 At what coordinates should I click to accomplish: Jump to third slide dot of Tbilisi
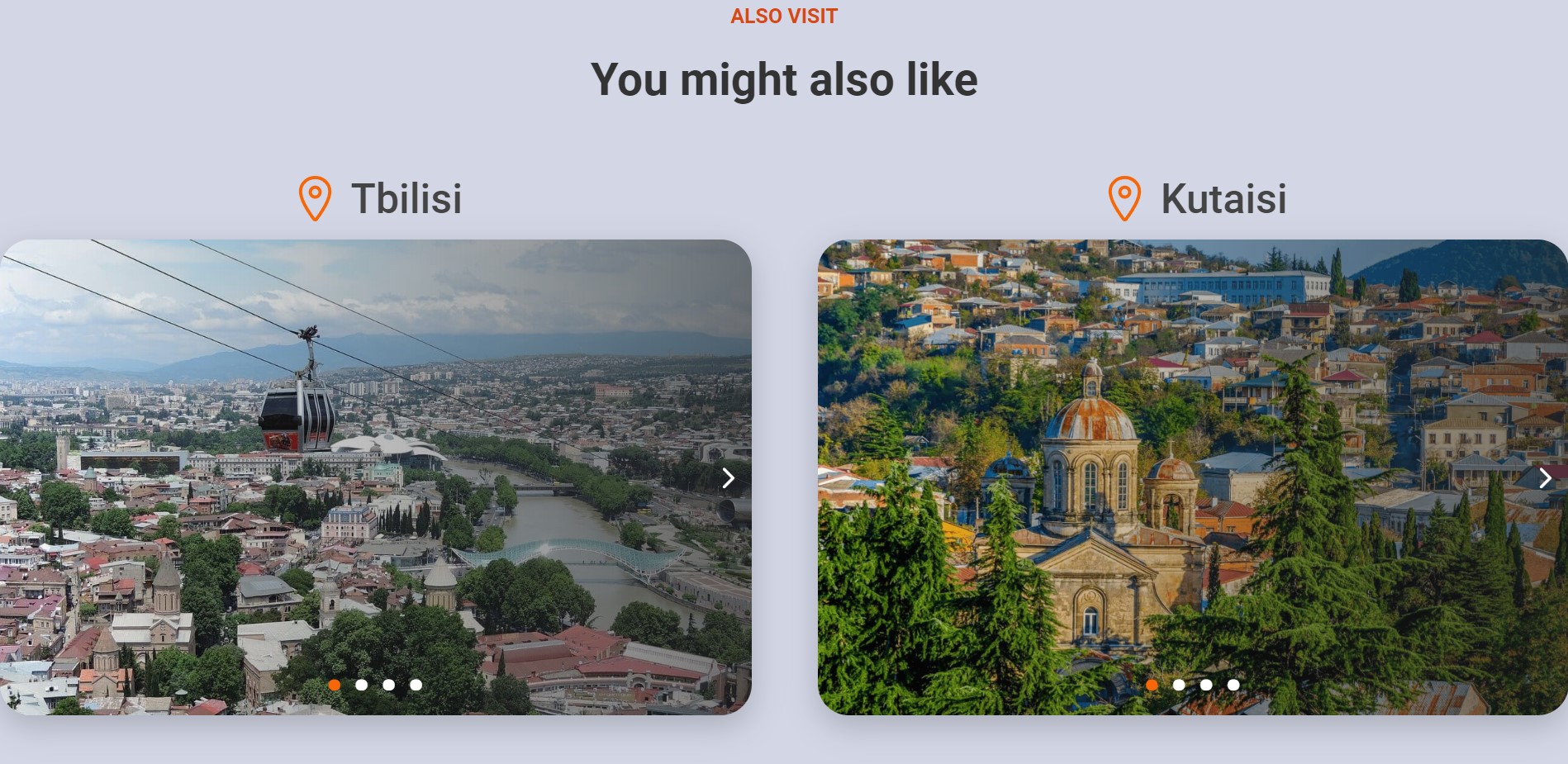[388, 685]
